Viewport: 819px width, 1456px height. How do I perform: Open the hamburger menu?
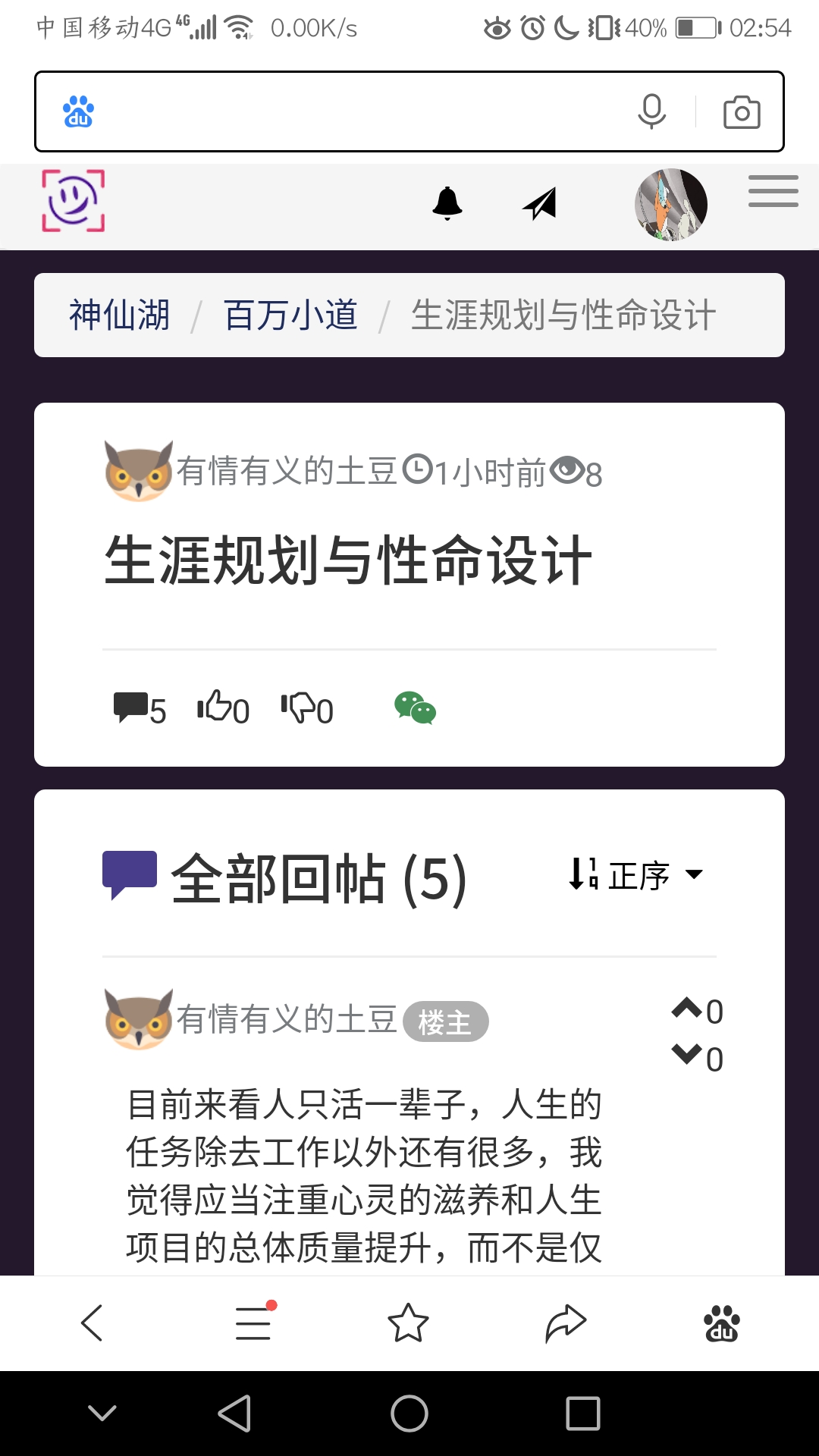click(773, 191)
